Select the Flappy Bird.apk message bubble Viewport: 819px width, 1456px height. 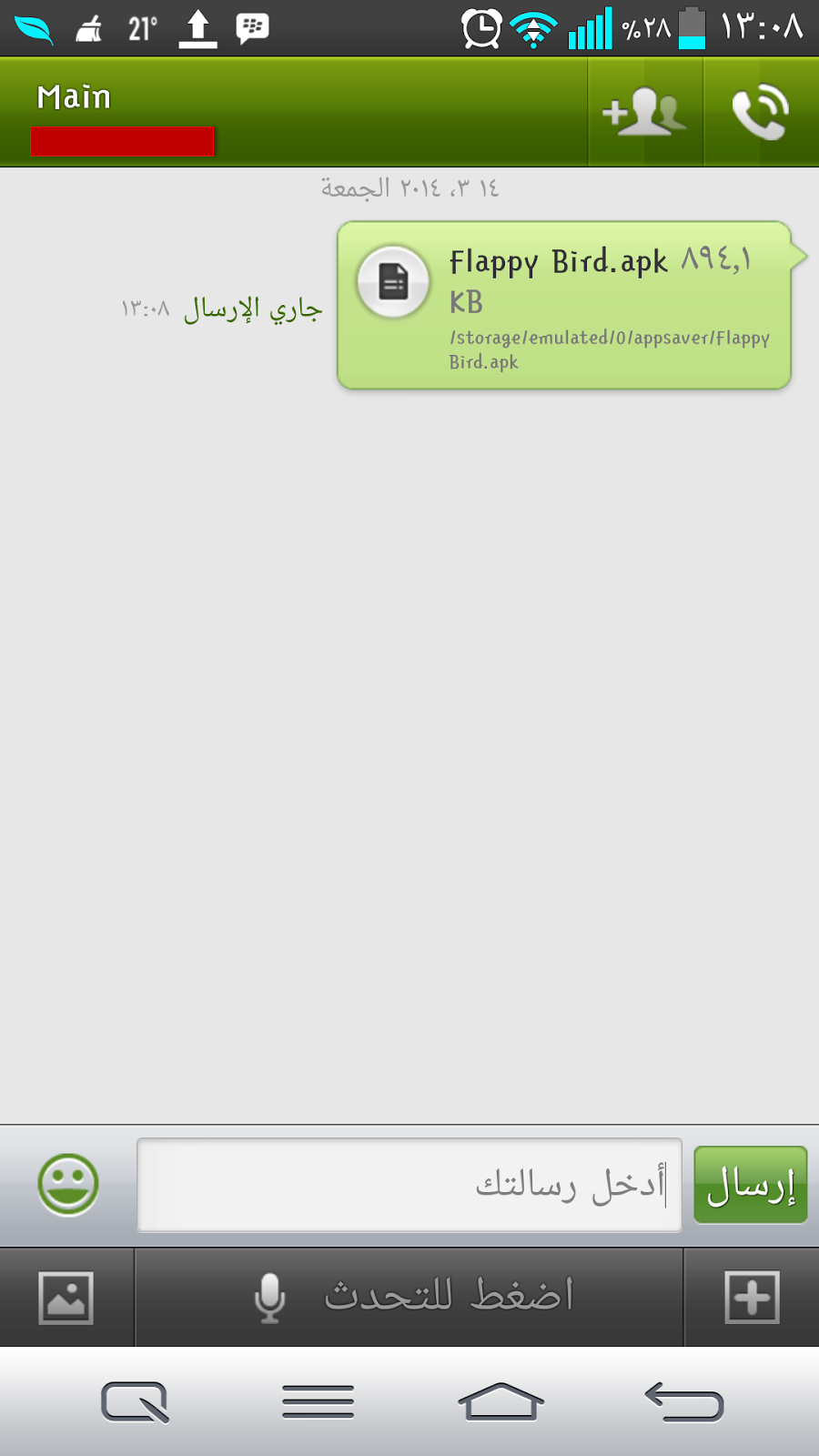[564, 305]
